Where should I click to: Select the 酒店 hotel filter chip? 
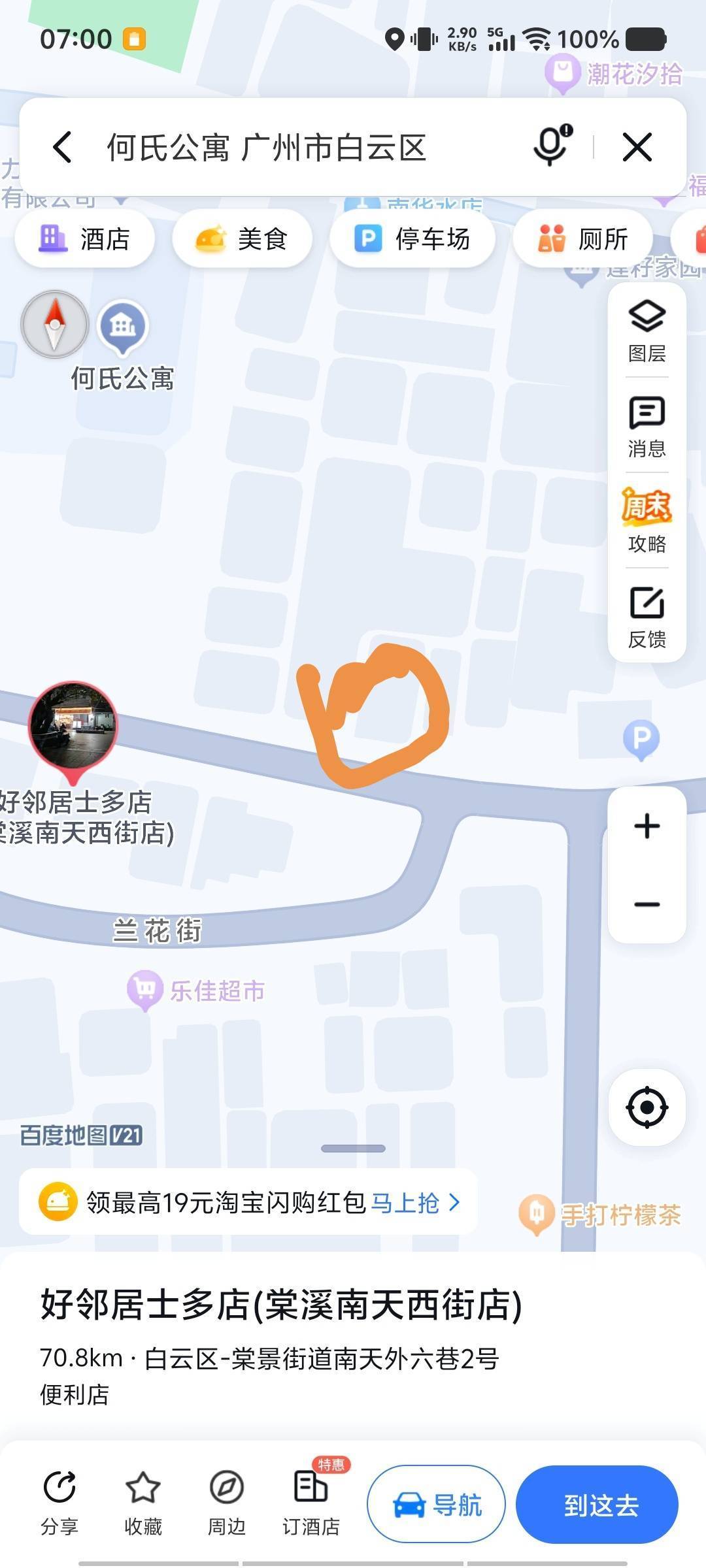coord(85,238)
